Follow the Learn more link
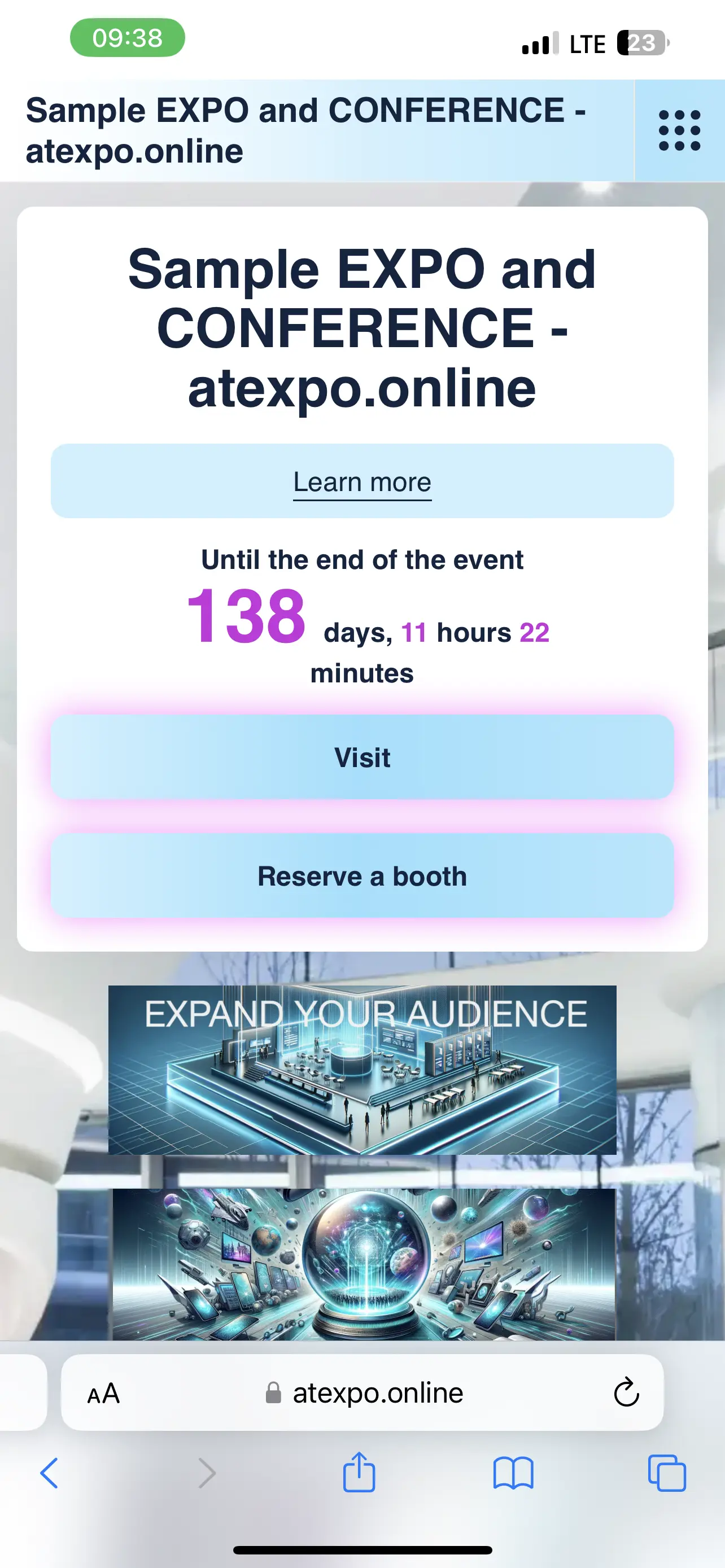 click(362, 482)
